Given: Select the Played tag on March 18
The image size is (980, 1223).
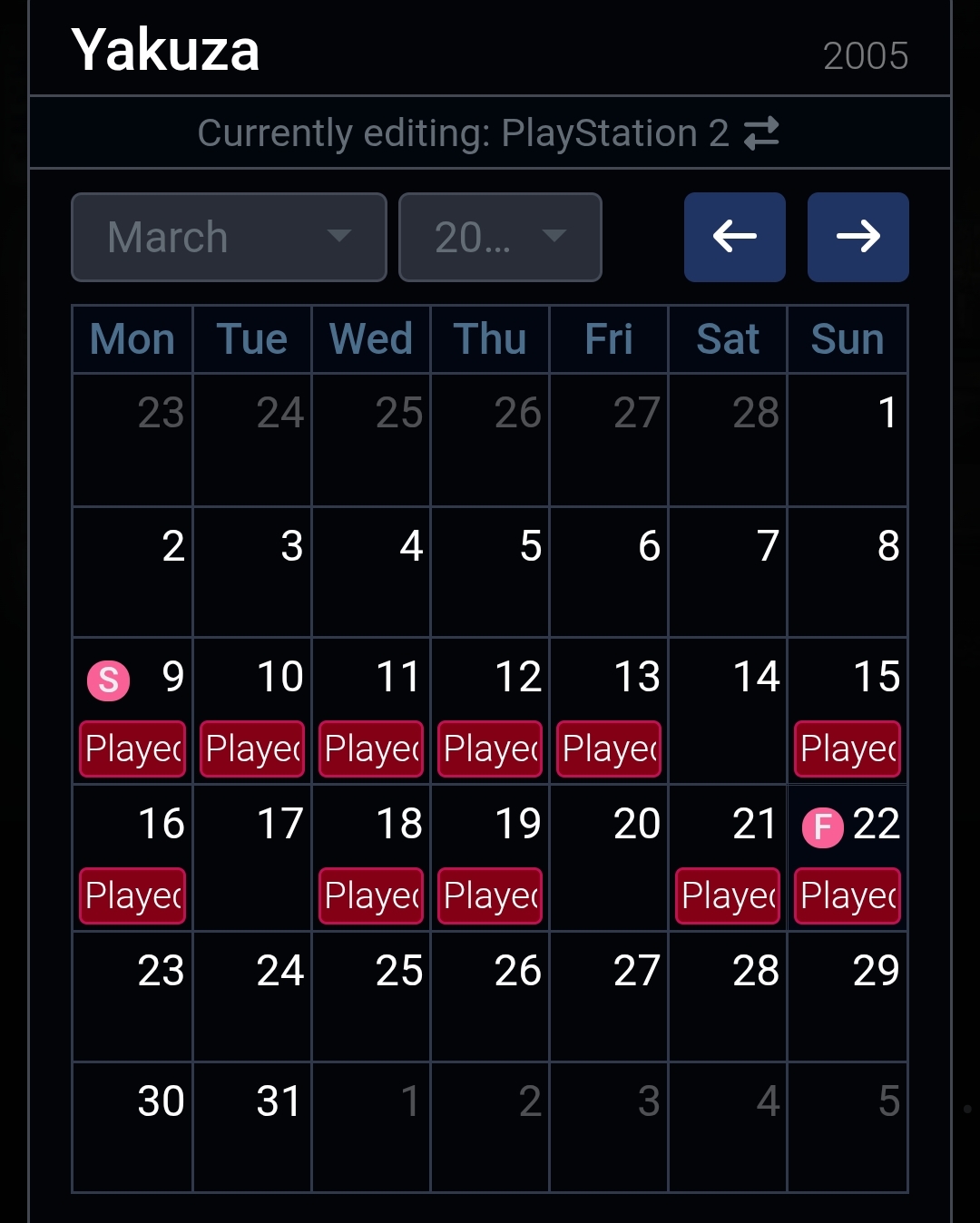Looking at the screenshot, I should [x=371, y=896].
